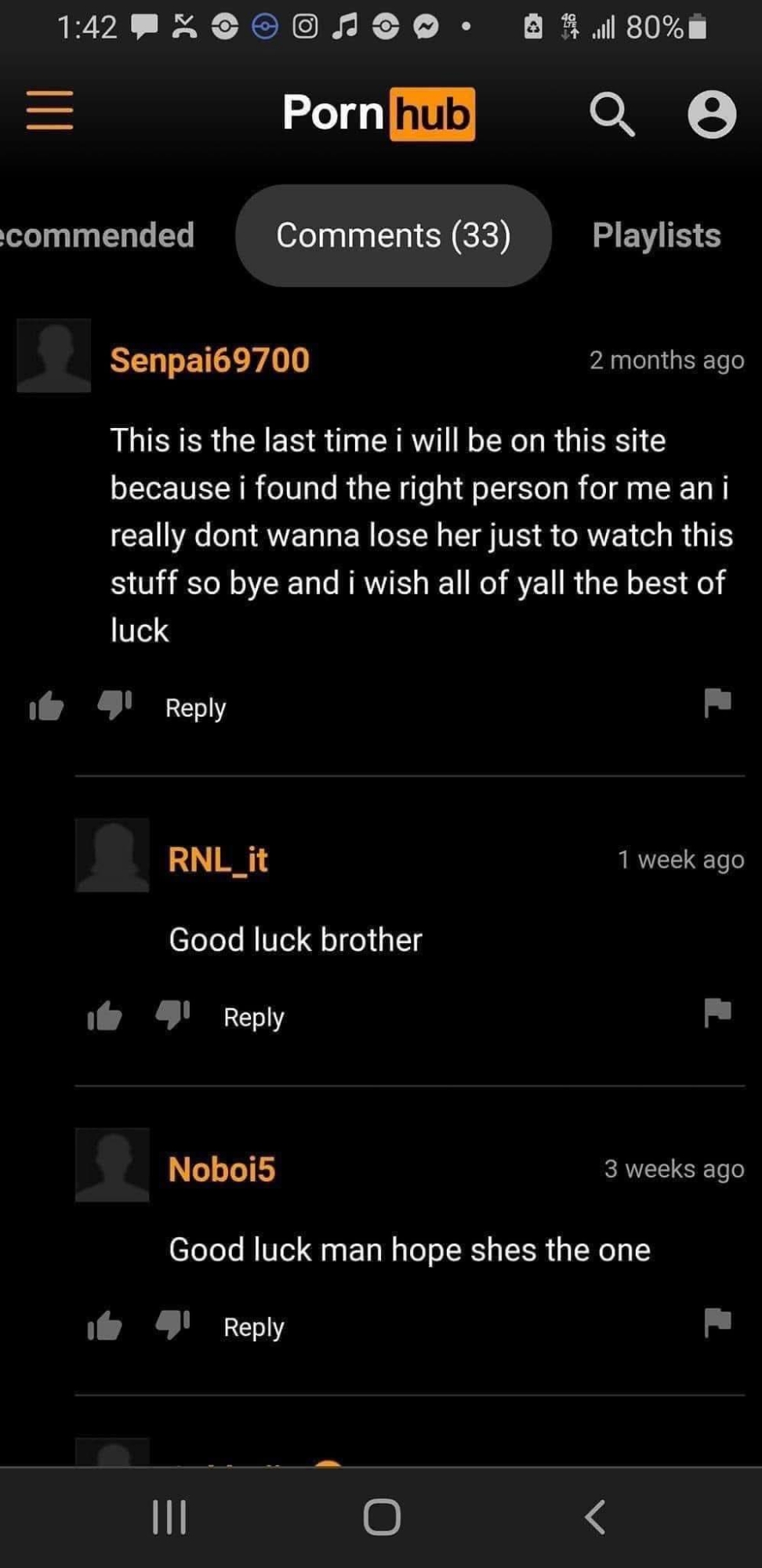Open the search icon
The width and height of the screenshot is (762, 1568).
[x=611, y=114]
